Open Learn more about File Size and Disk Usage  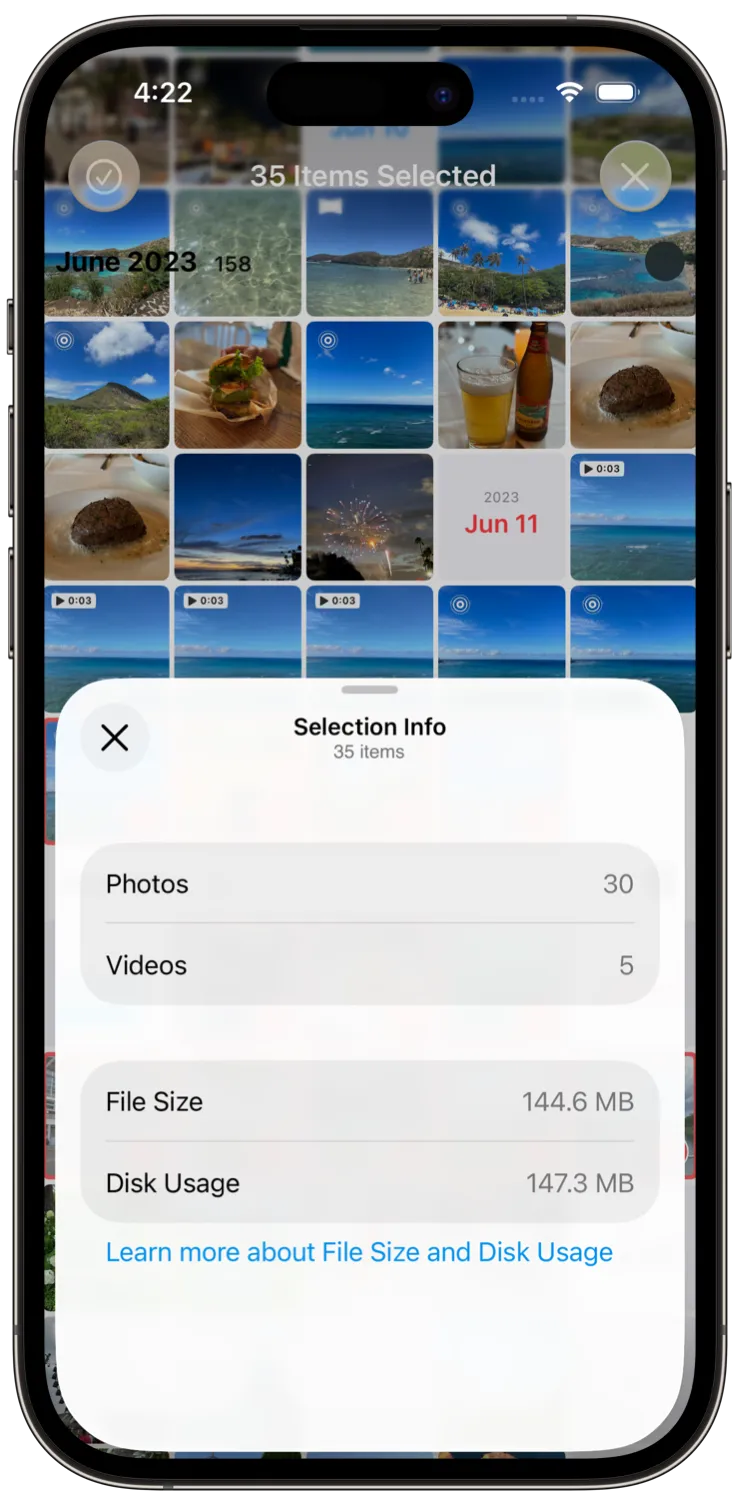point(359,1252)
